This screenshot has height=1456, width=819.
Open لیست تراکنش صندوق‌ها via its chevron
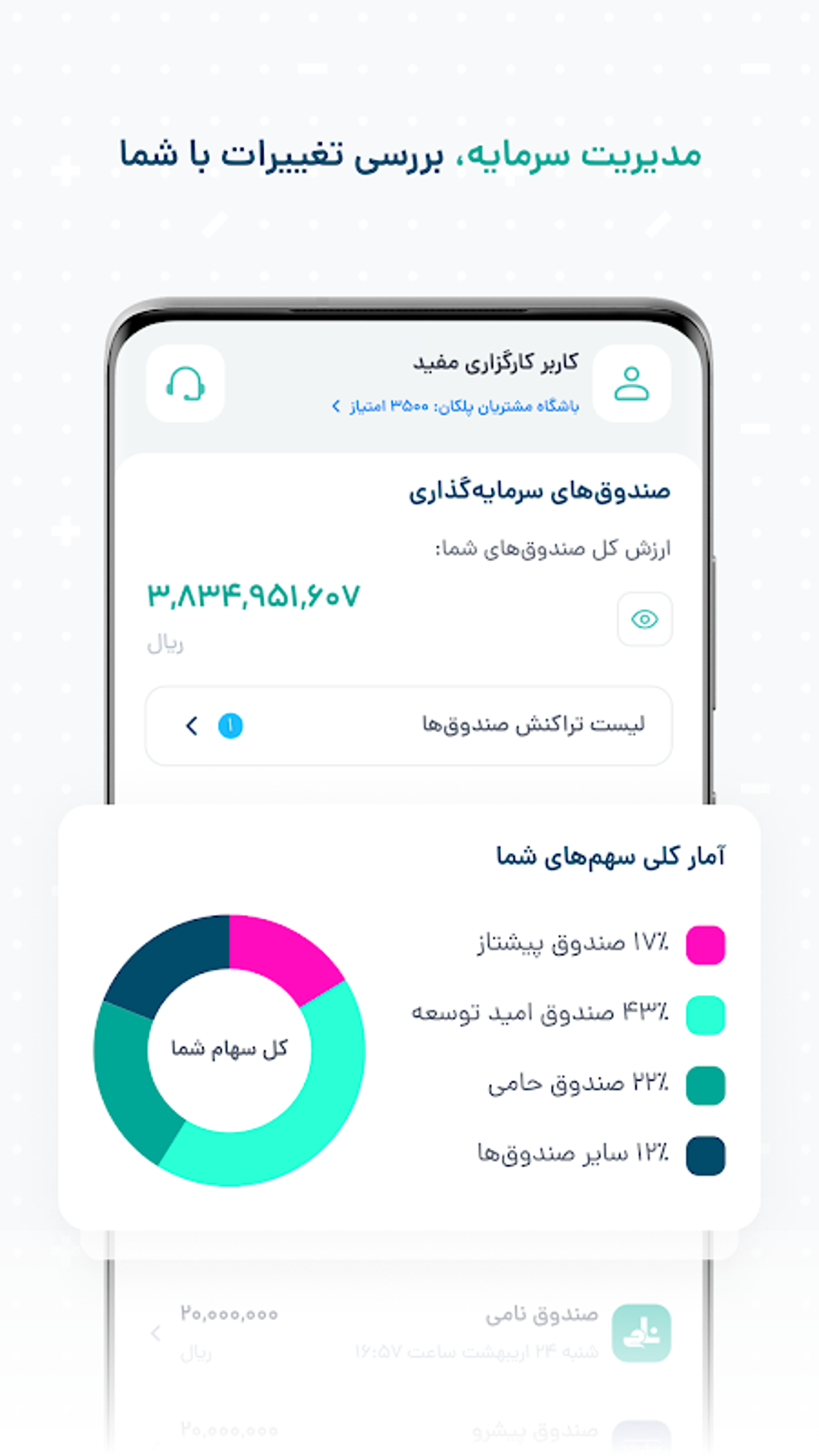[191, 725]
